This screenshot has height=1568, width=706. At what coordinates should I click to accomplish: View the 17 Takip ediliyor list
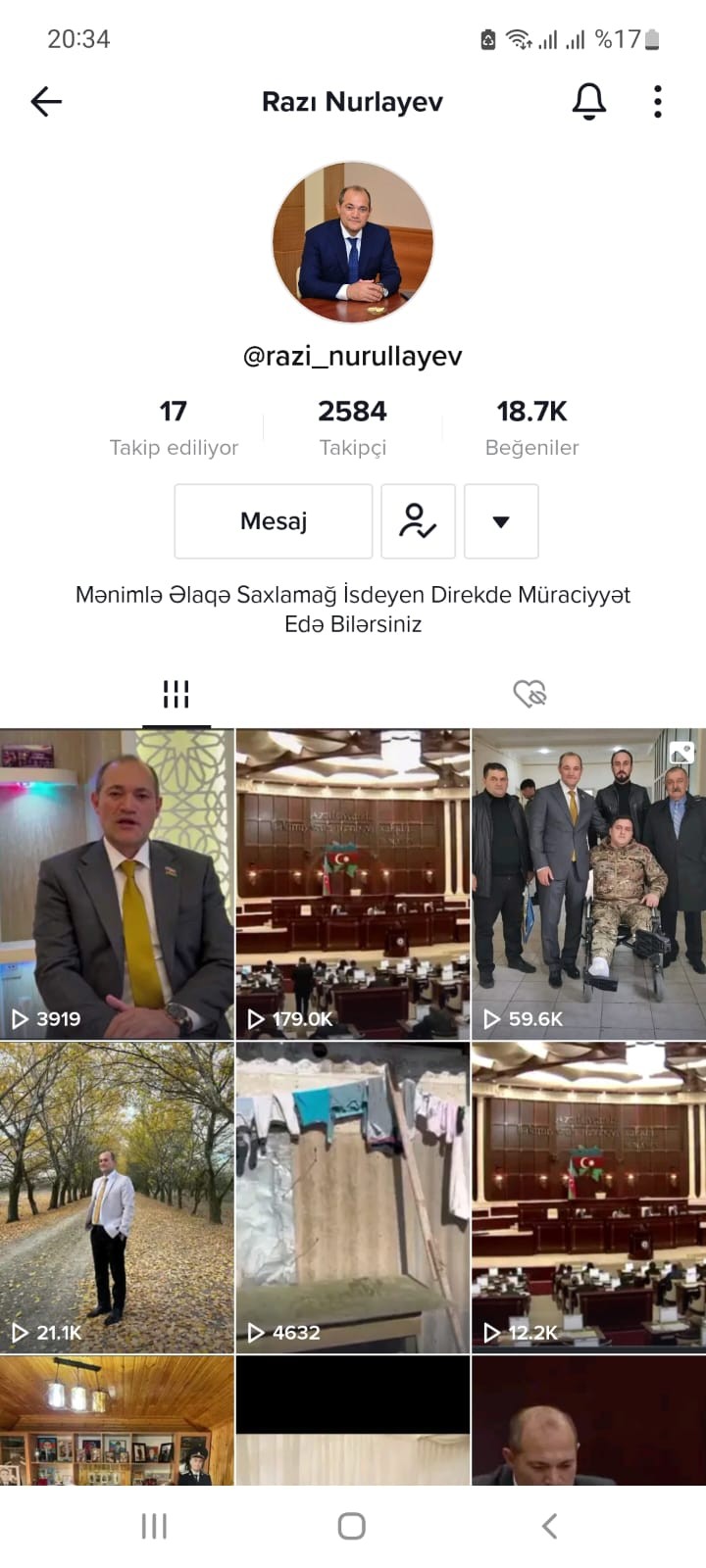(x=174, y=427)
